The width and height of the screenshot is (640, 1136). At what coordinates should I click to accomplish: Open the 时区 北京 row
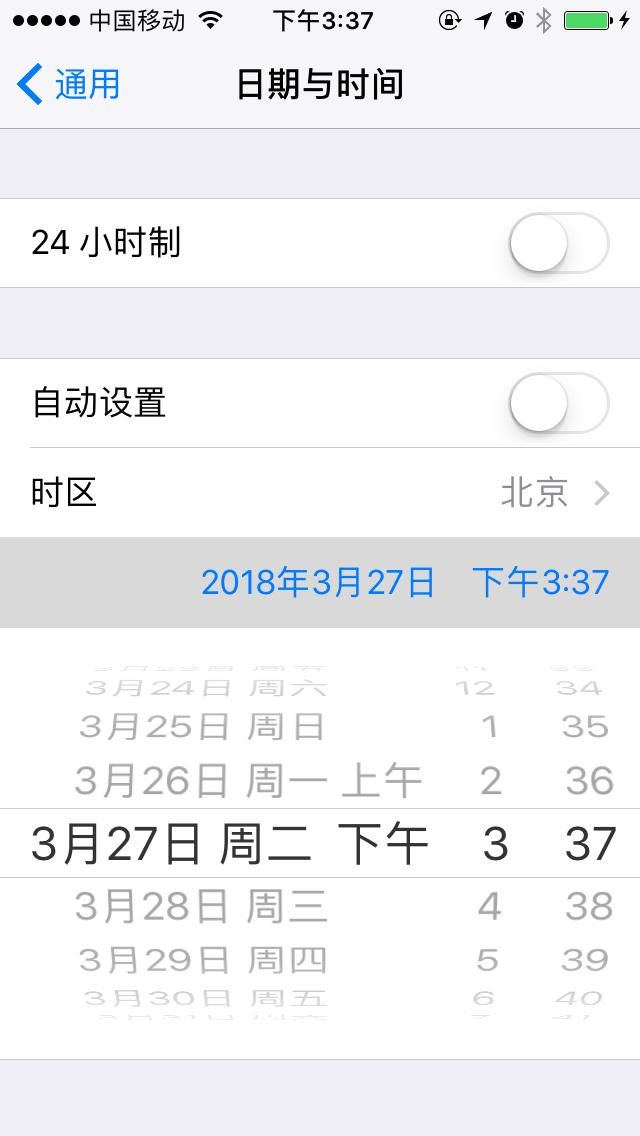point(320,493)
